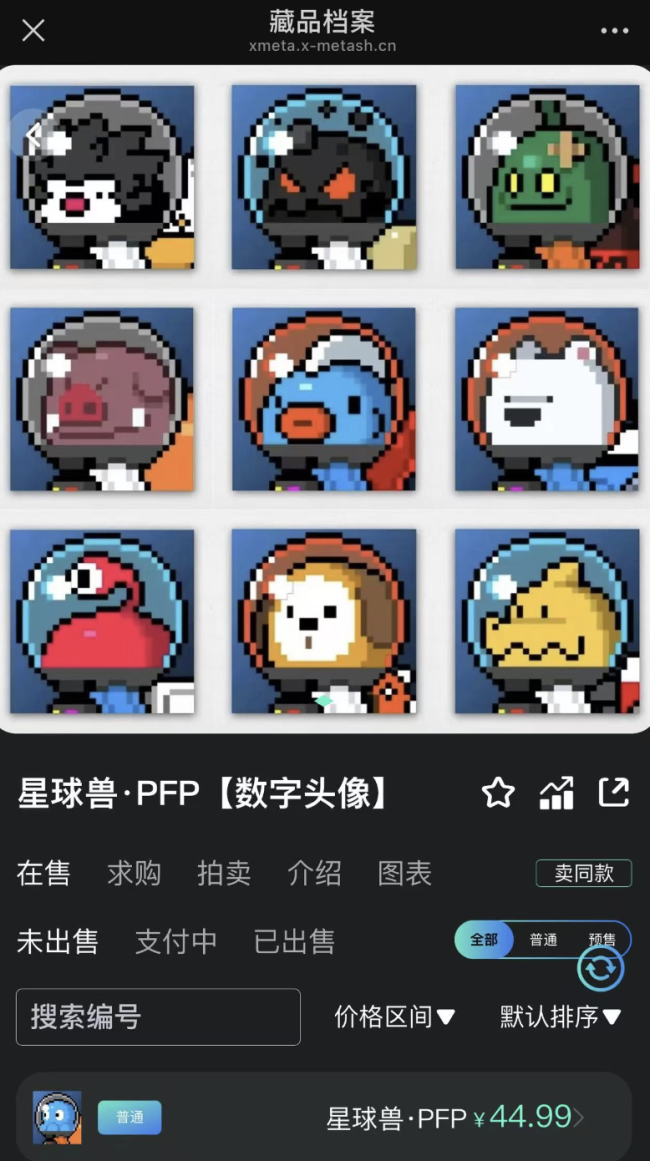650x1161 pixels.
Task: Open the three-dot overflow menu
Action: (x=614, y=31)
